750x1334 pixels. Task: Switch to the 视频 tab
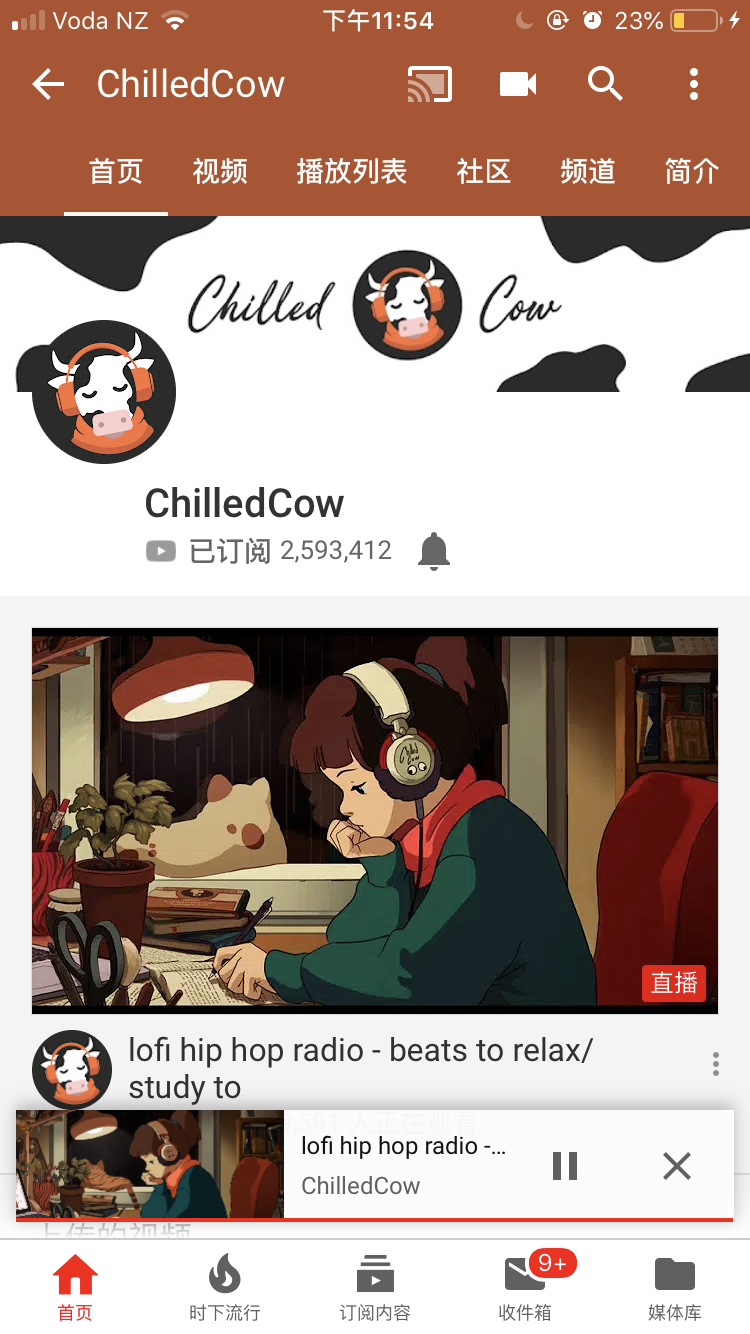[220, 172]
